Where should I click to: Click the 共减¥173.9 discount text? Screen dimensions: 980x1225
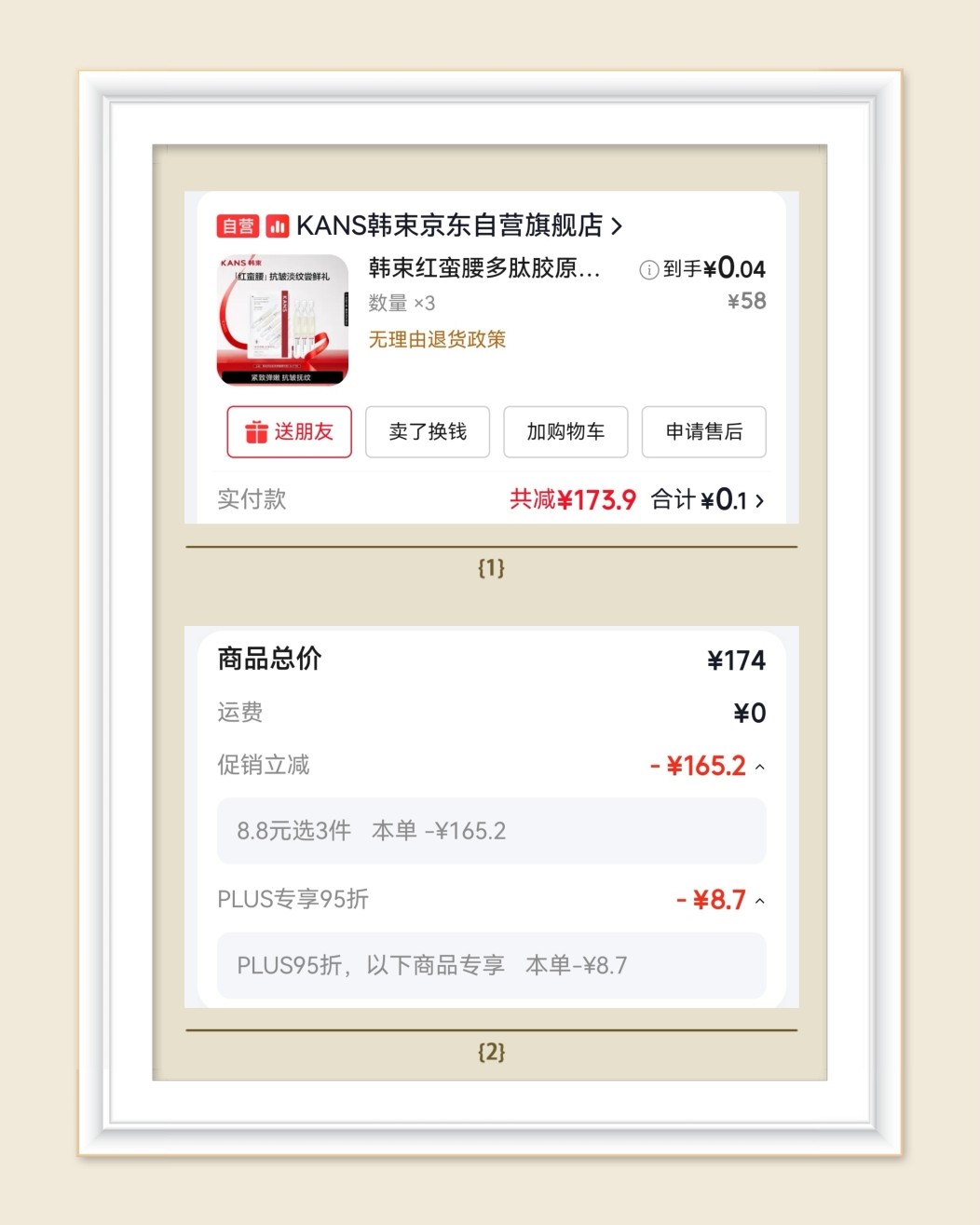coord(573,500)
